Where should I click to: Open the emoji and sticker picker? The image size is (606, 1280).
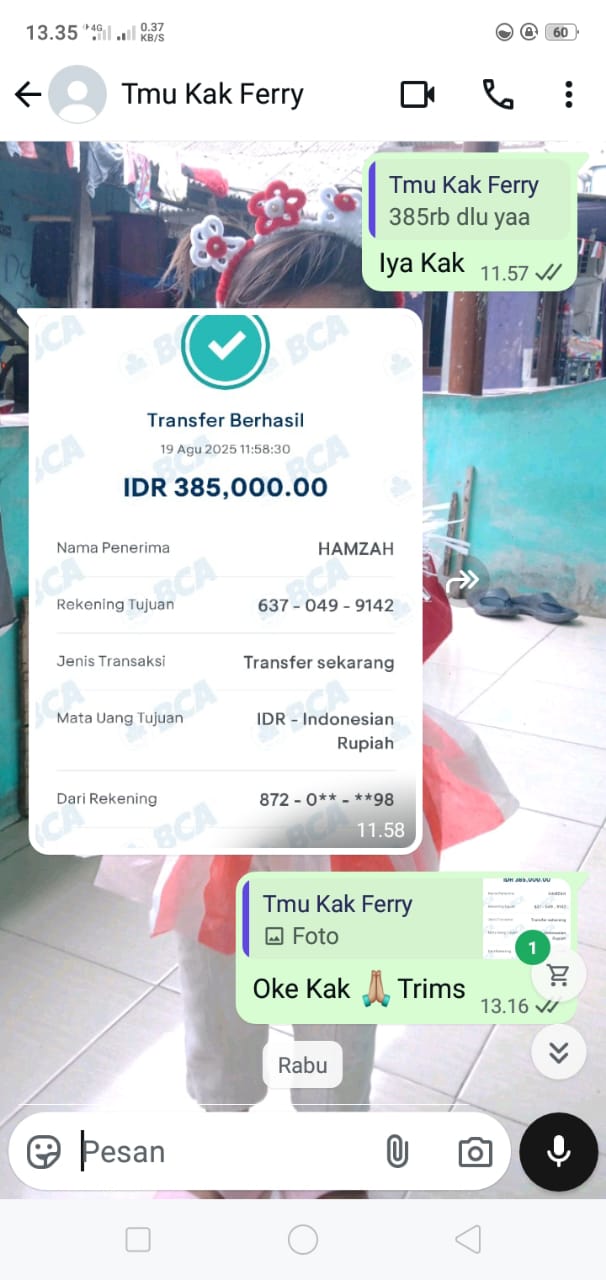[x=44, y=1152]
